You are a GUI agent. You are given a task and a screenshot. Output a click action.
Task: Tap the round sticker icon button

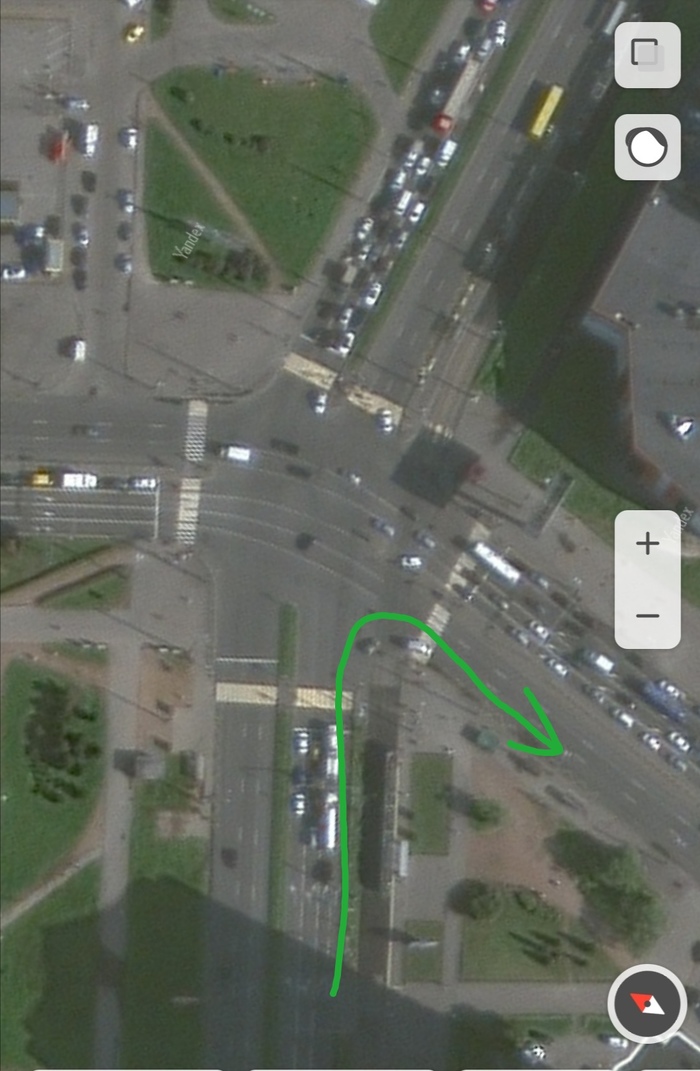[647, 147]
